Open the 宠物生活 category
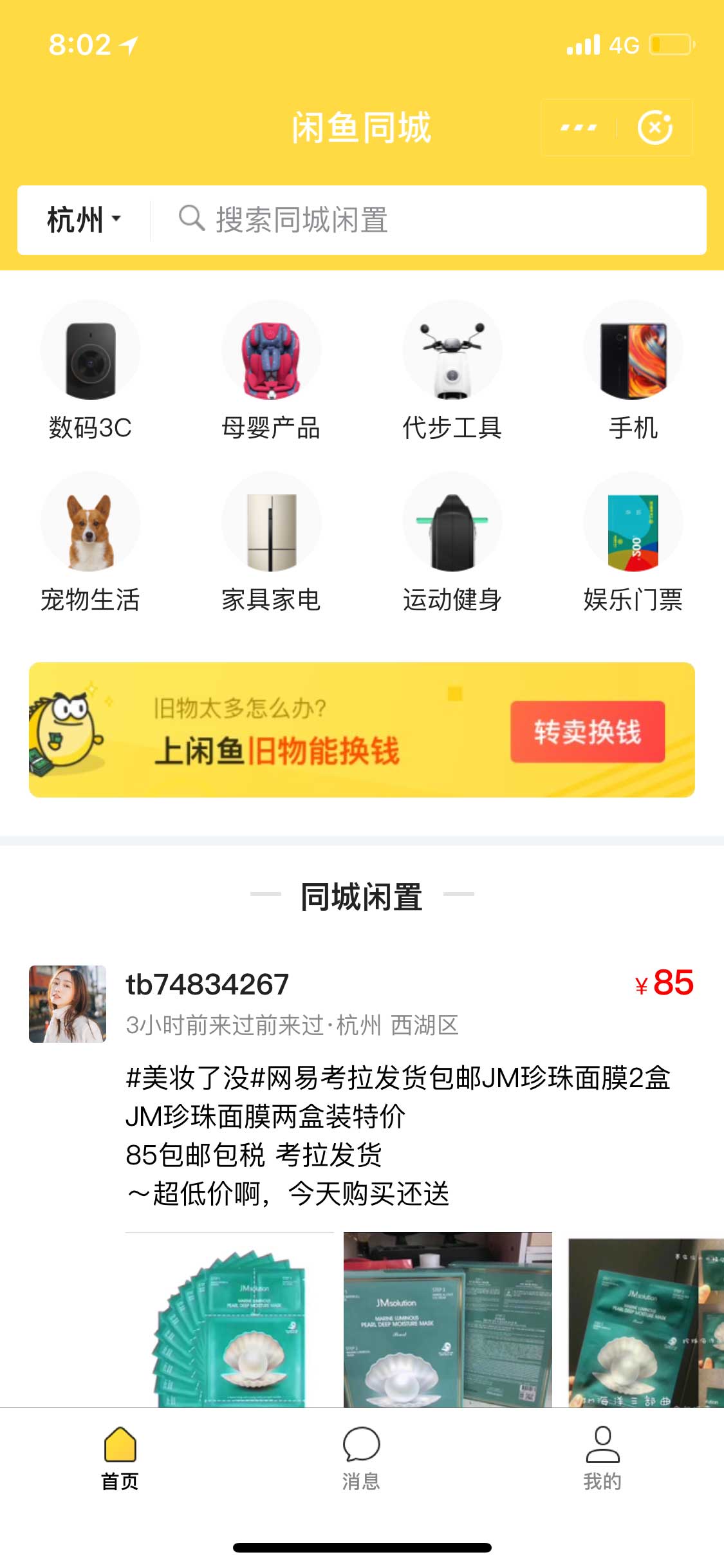Viewport: 724px width, 1568px height. pyautogui.click(x=90, y=542)
